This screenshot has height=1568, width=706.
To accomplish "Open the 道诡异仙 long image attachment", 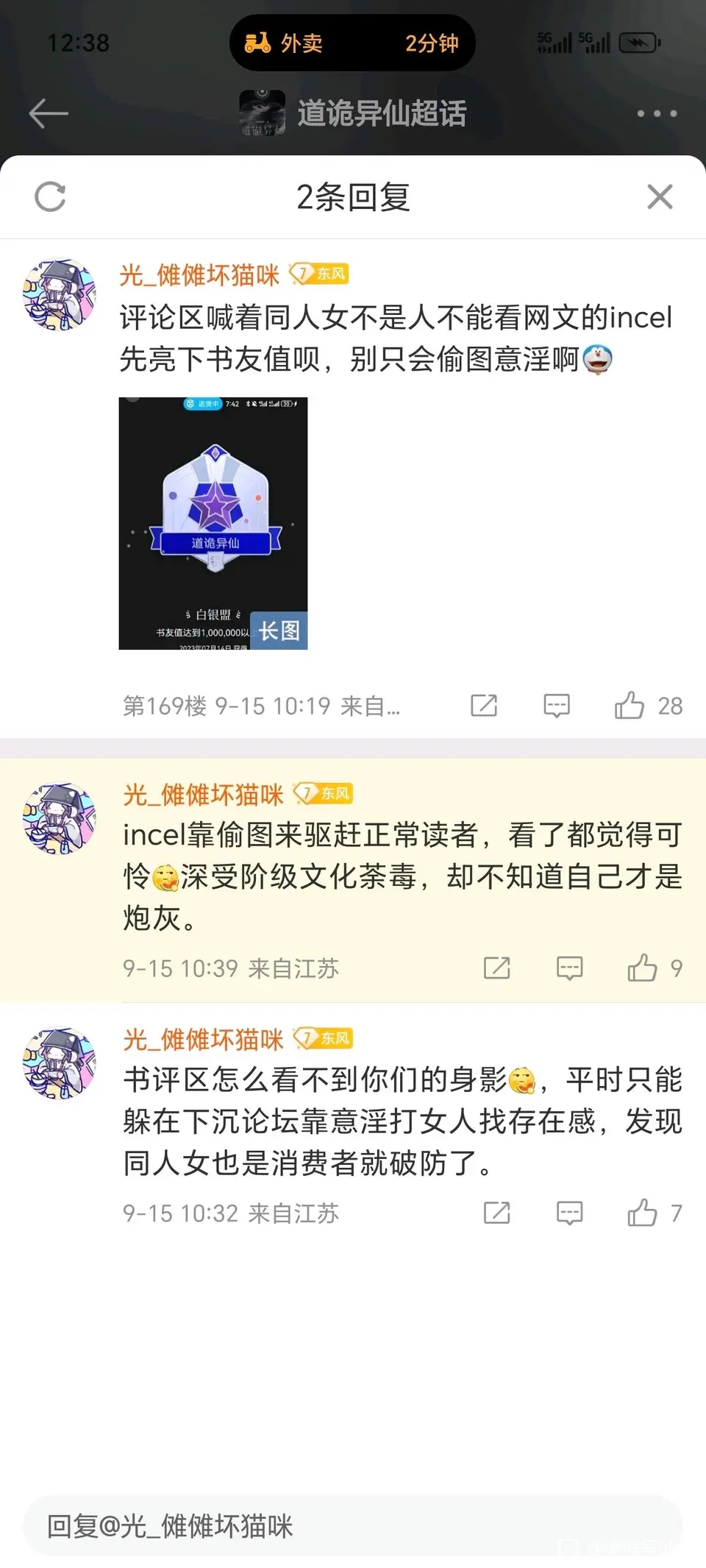I will click(213, 523).
